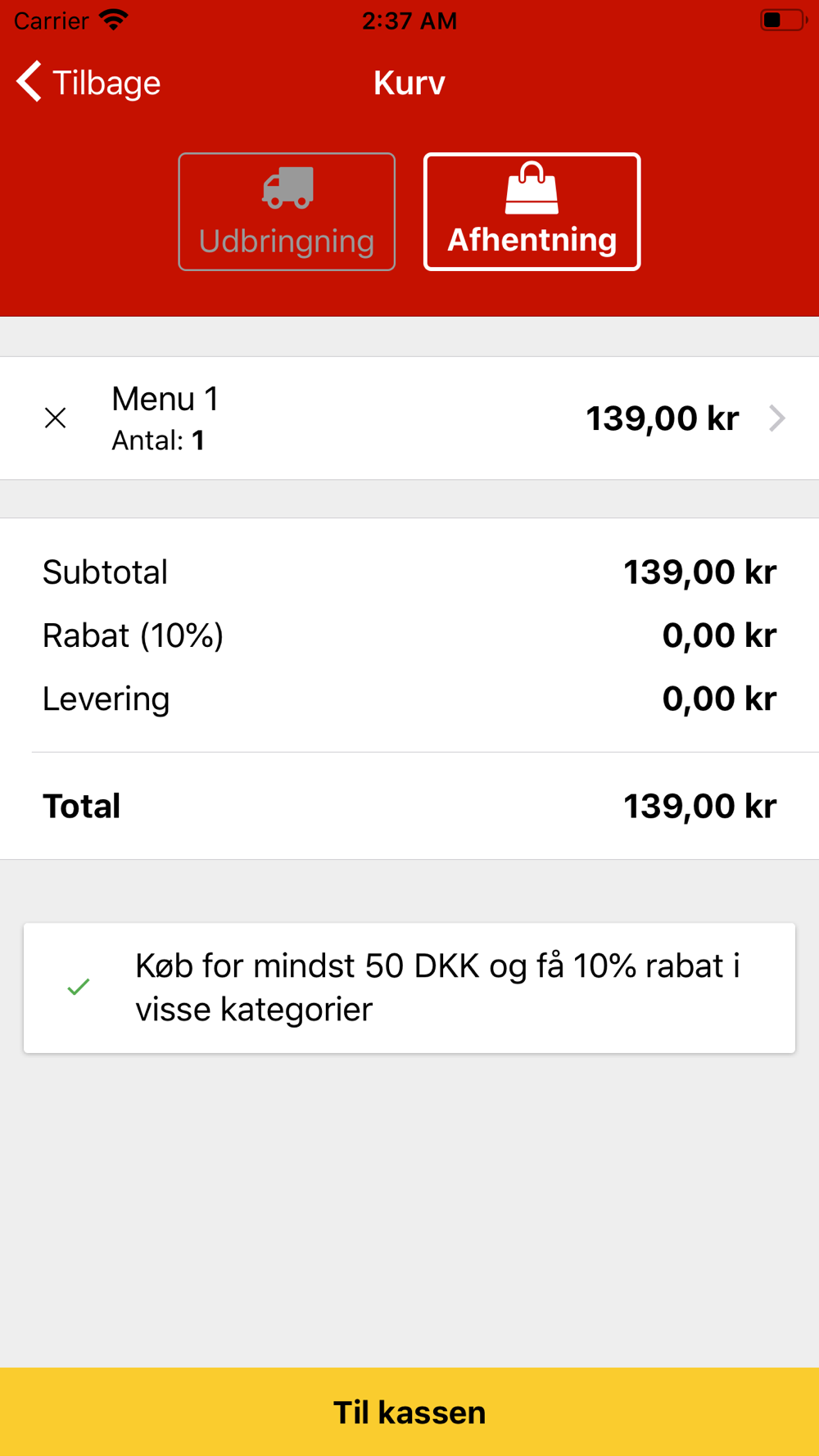Remove Menu 1 from the basket
Screen dimensions: 819x1456
click(56, 418)
